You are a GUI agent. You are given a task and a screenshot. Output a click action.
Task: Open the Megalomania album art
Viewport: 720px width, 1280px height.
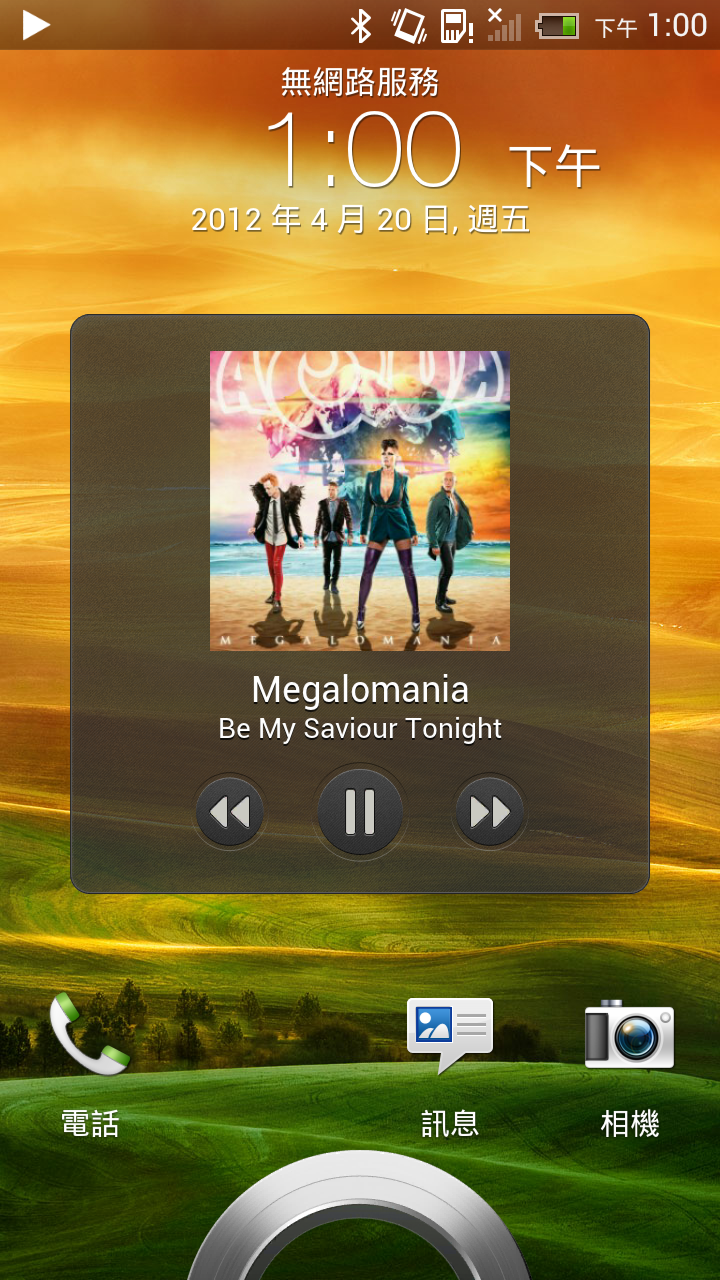tap(360, 500)
